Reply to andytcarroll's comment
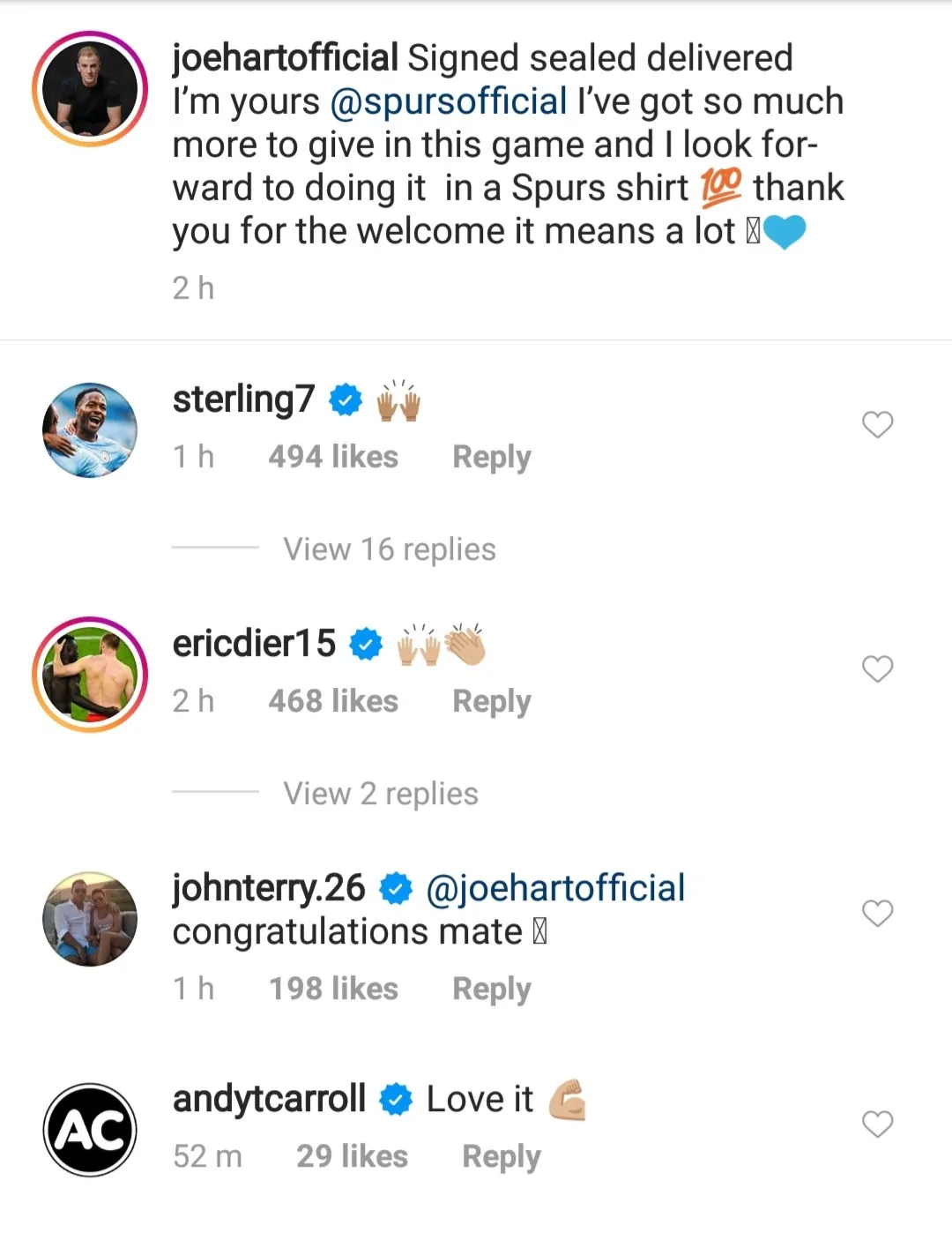Viewport: 952px width, 1240px height. pos(502,1155)
